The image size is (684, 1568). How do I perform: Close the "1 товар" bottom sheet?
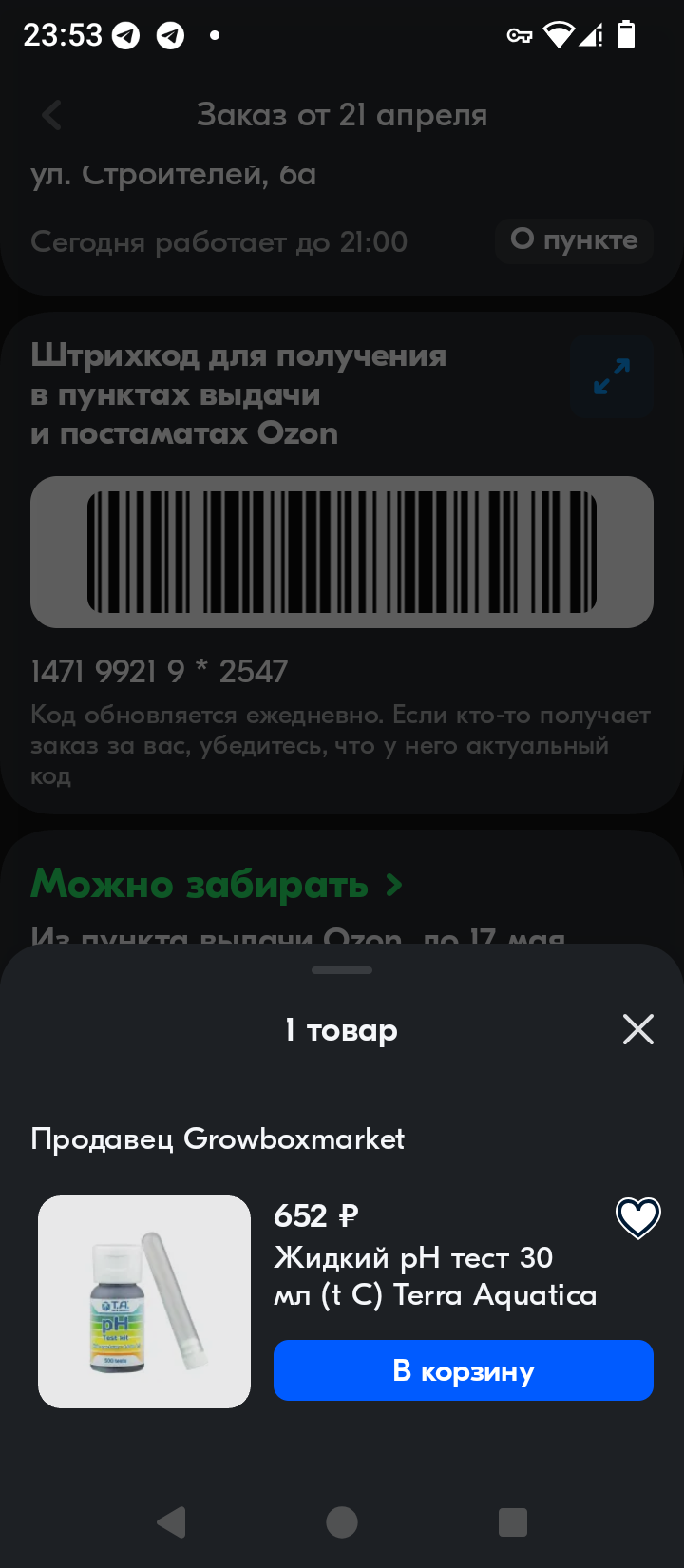[637, 1029]
